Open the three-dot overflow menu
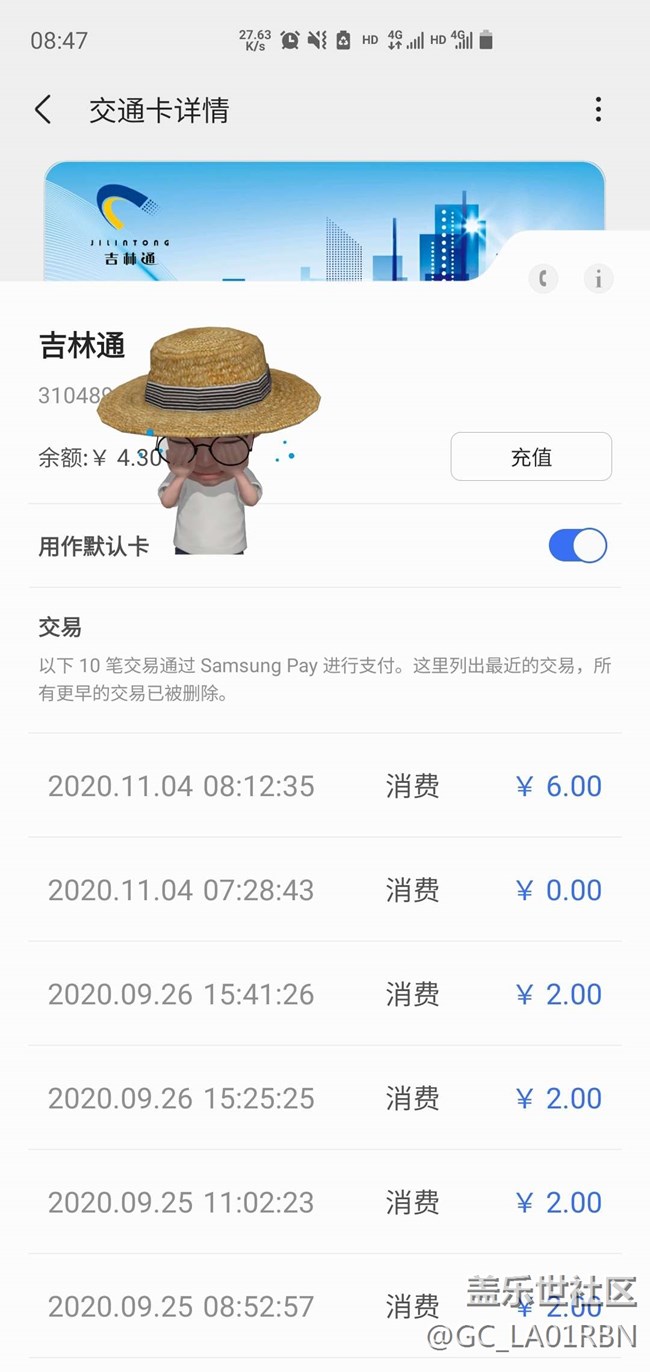The width and height of the screenshot is (650, 1372). point(598,109)
